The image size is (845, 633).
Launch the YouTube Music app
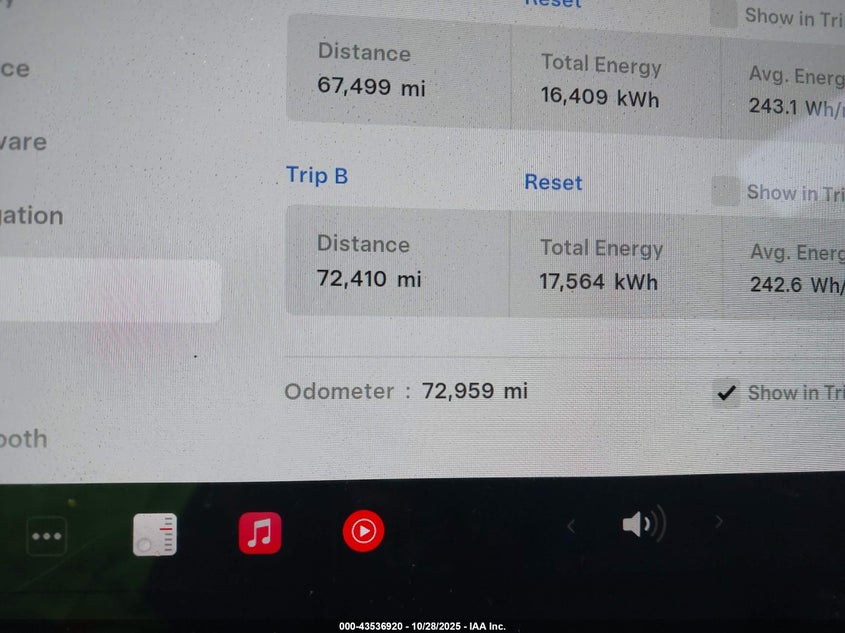pyautogui.click(x=363, y=531)
